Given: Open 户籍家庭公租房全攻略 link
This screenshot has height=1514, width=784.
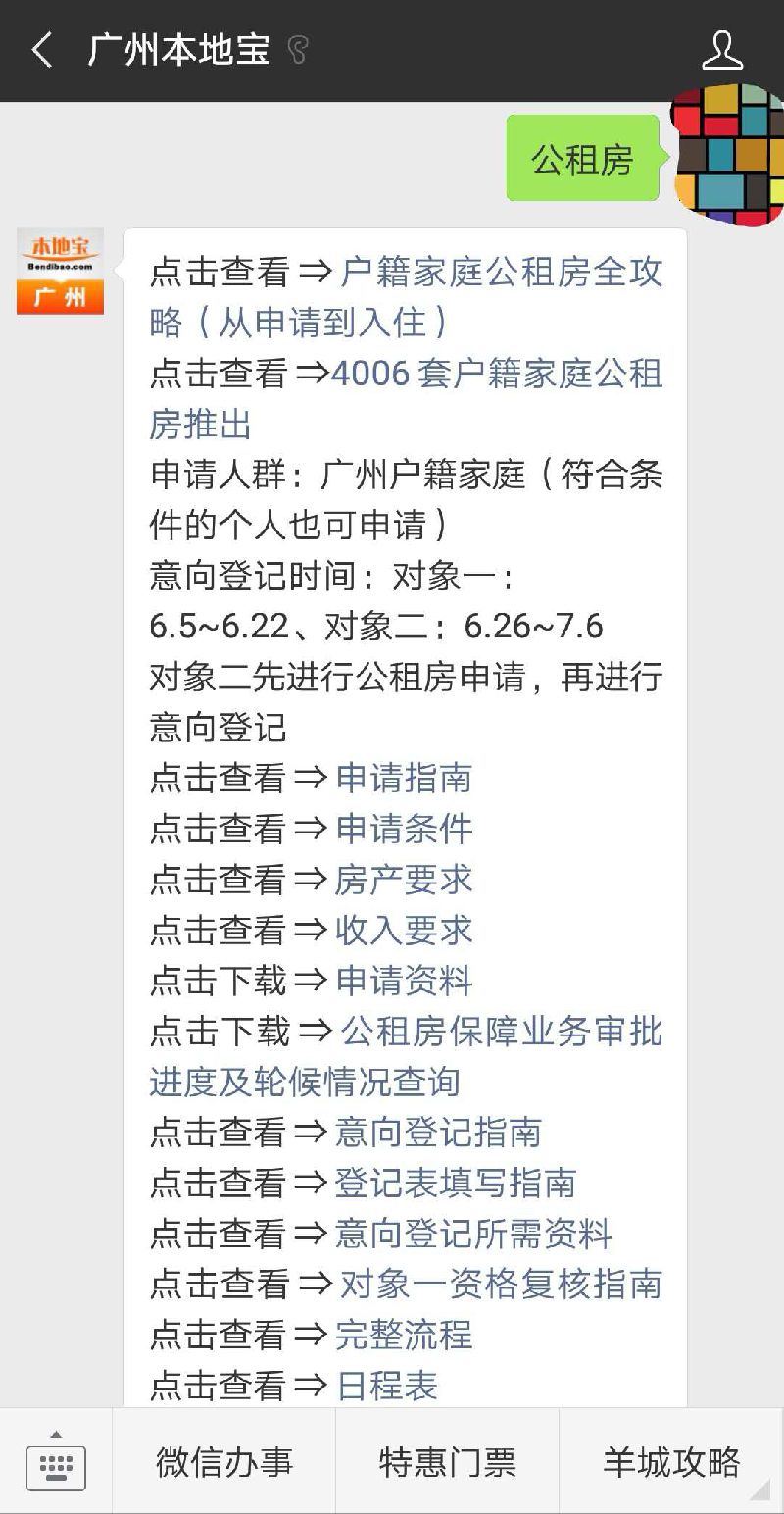Looking at the screenshot, I should [x=501, y=273].
